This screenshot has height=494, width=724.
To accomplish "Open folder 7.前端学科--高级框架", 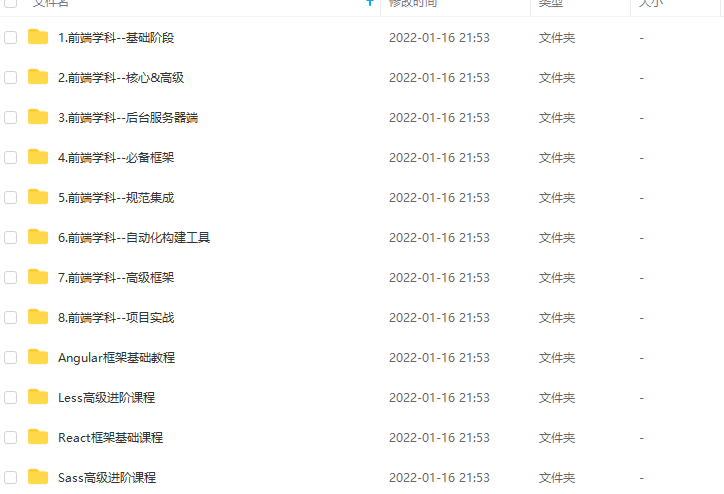I will 116,278.
